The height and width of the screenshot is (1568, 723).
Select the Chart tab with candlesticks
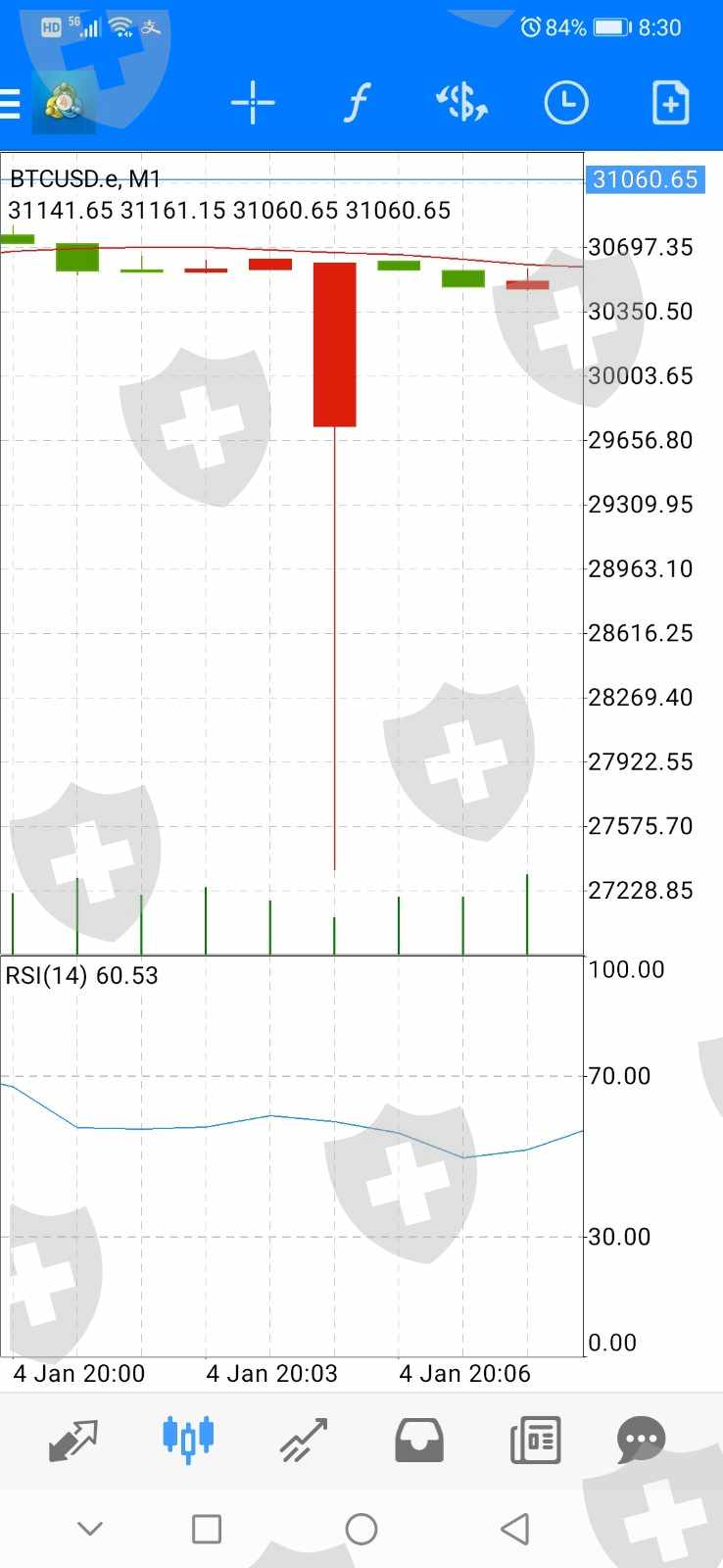[x=188, y=1440]
